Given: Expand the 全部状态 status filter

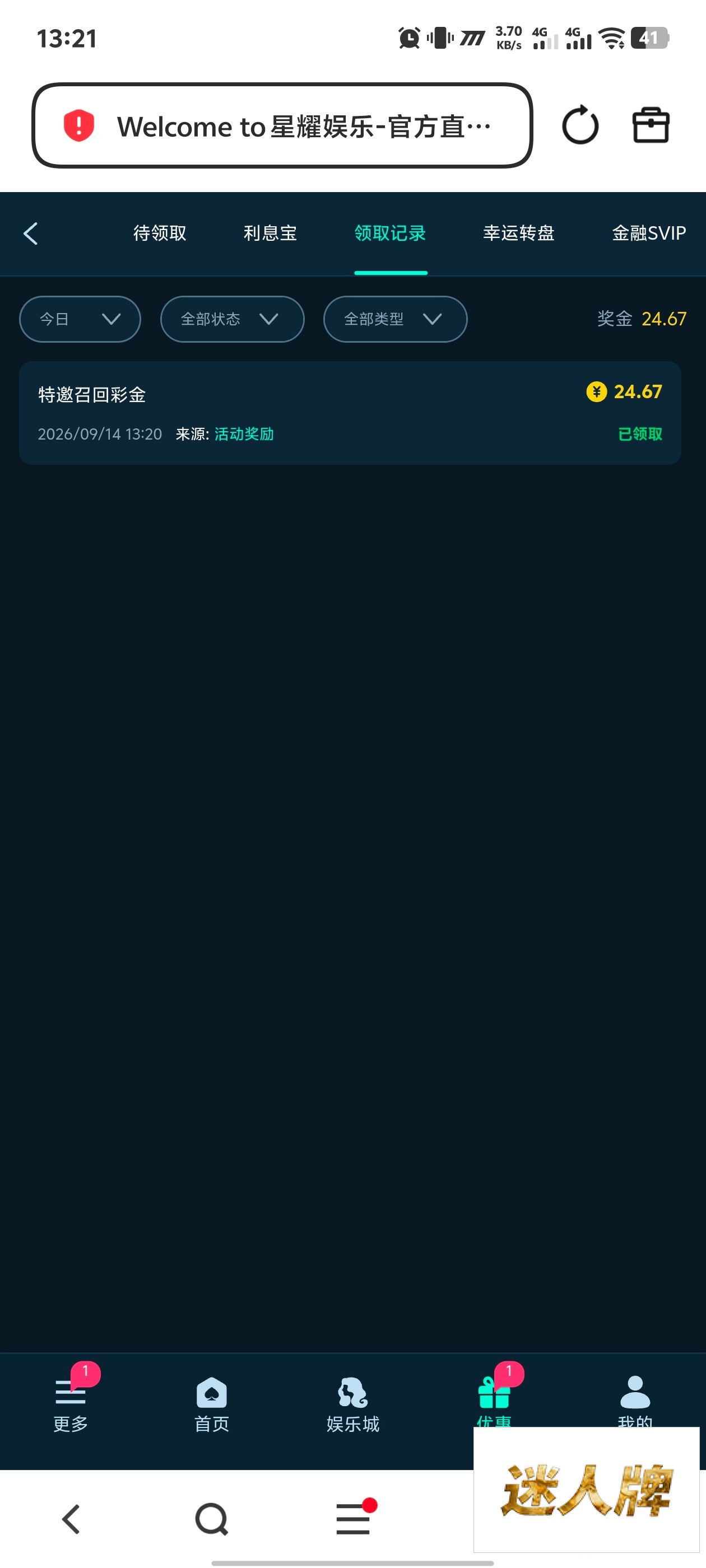Looking at the screenshot, I should tap(232, 319).
